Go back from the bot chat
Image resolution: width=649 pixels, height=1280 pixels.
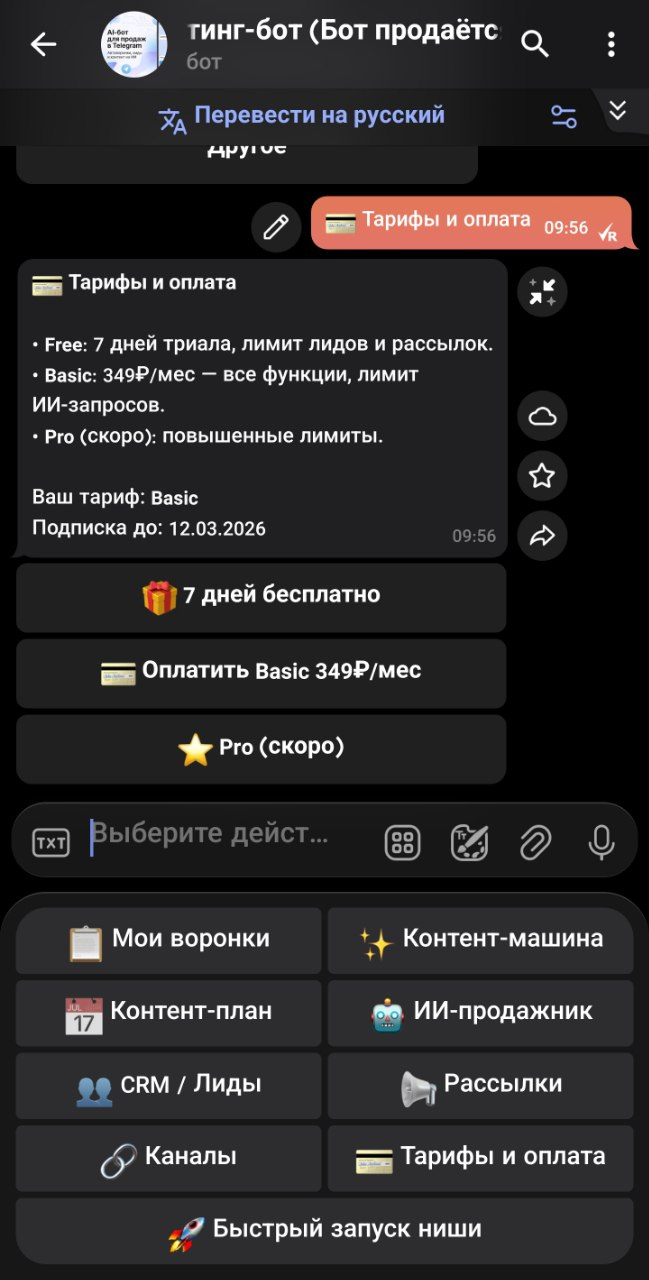(x=43, y=44)
